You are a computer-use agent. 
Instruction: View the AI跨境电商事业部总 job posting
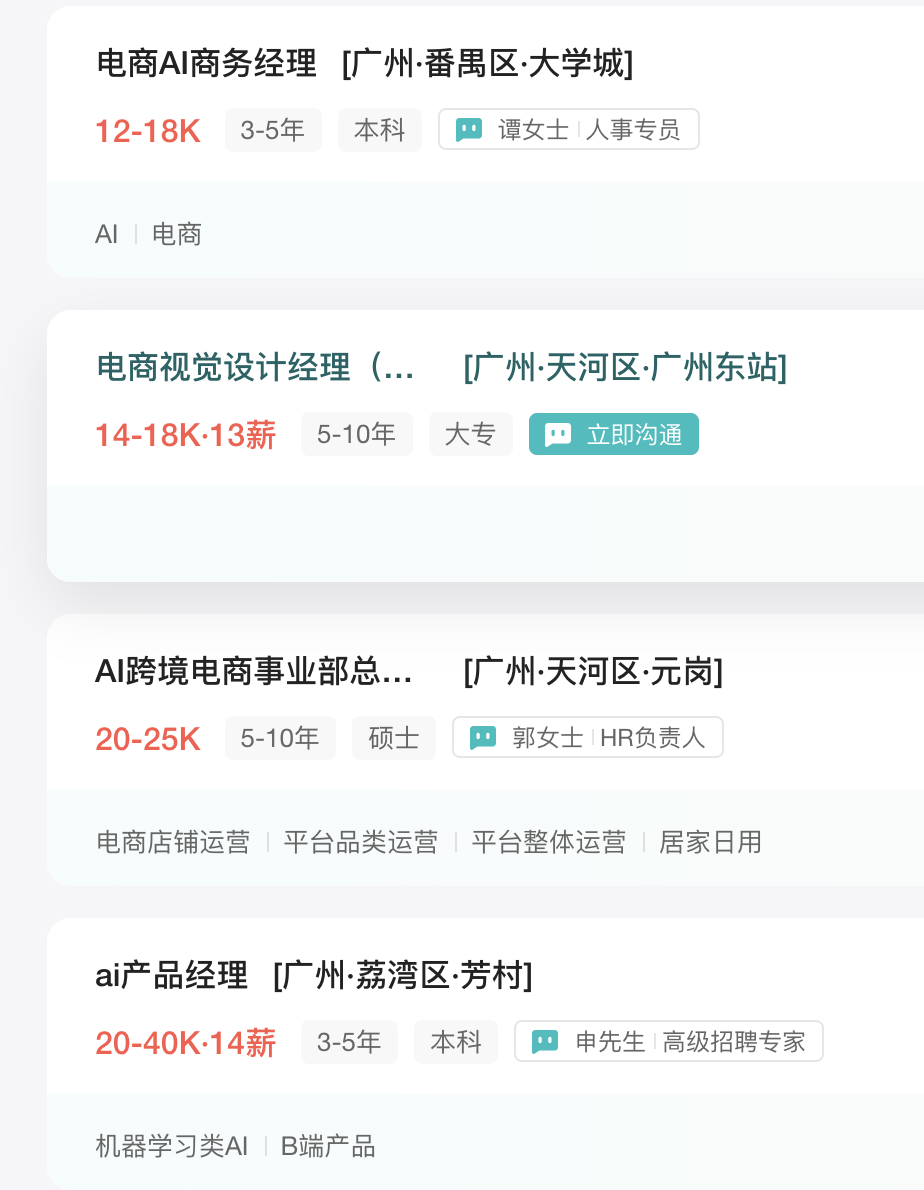254,672
